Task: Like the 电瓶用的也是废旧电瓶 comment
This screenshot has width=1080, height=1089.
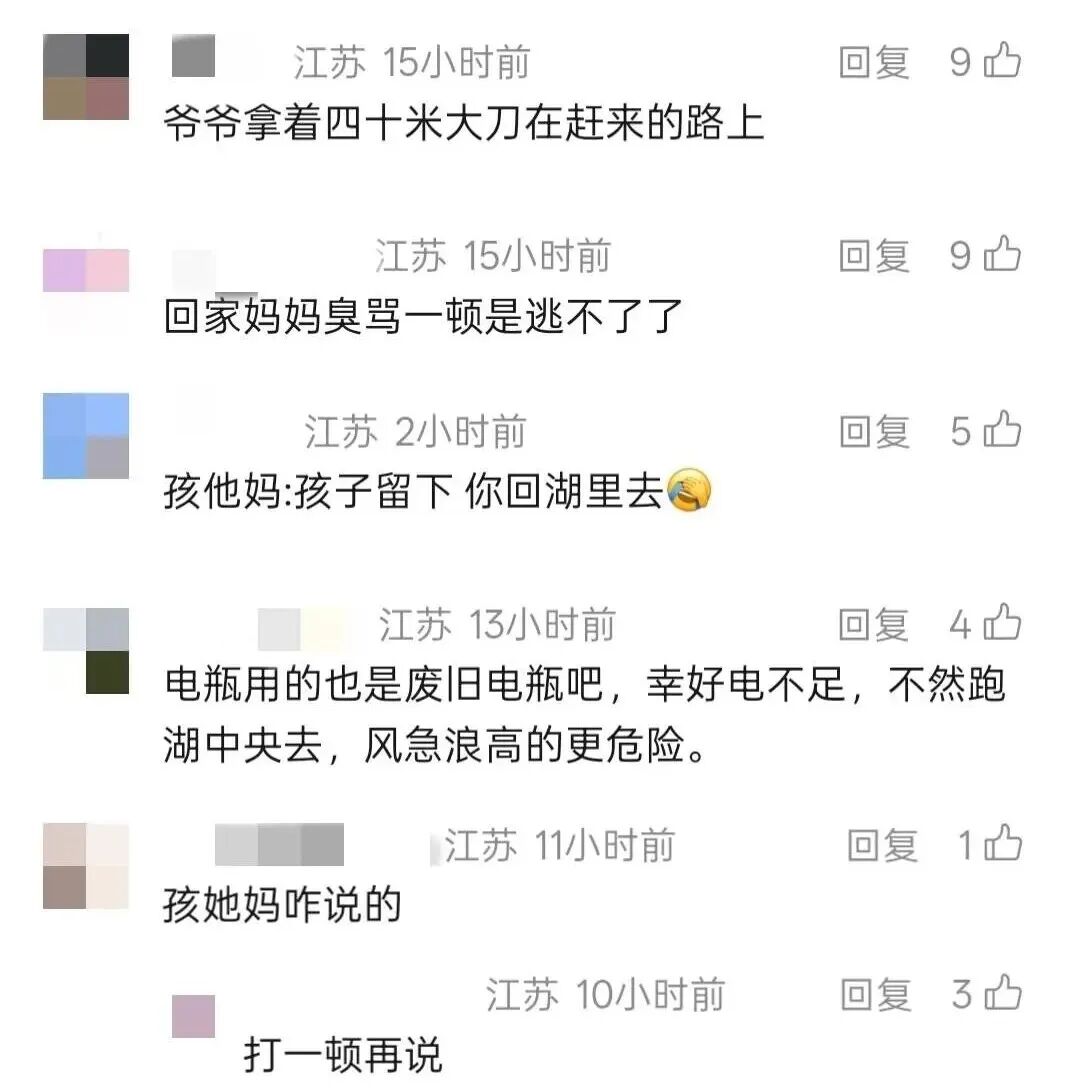Action: coord(1001,626)
